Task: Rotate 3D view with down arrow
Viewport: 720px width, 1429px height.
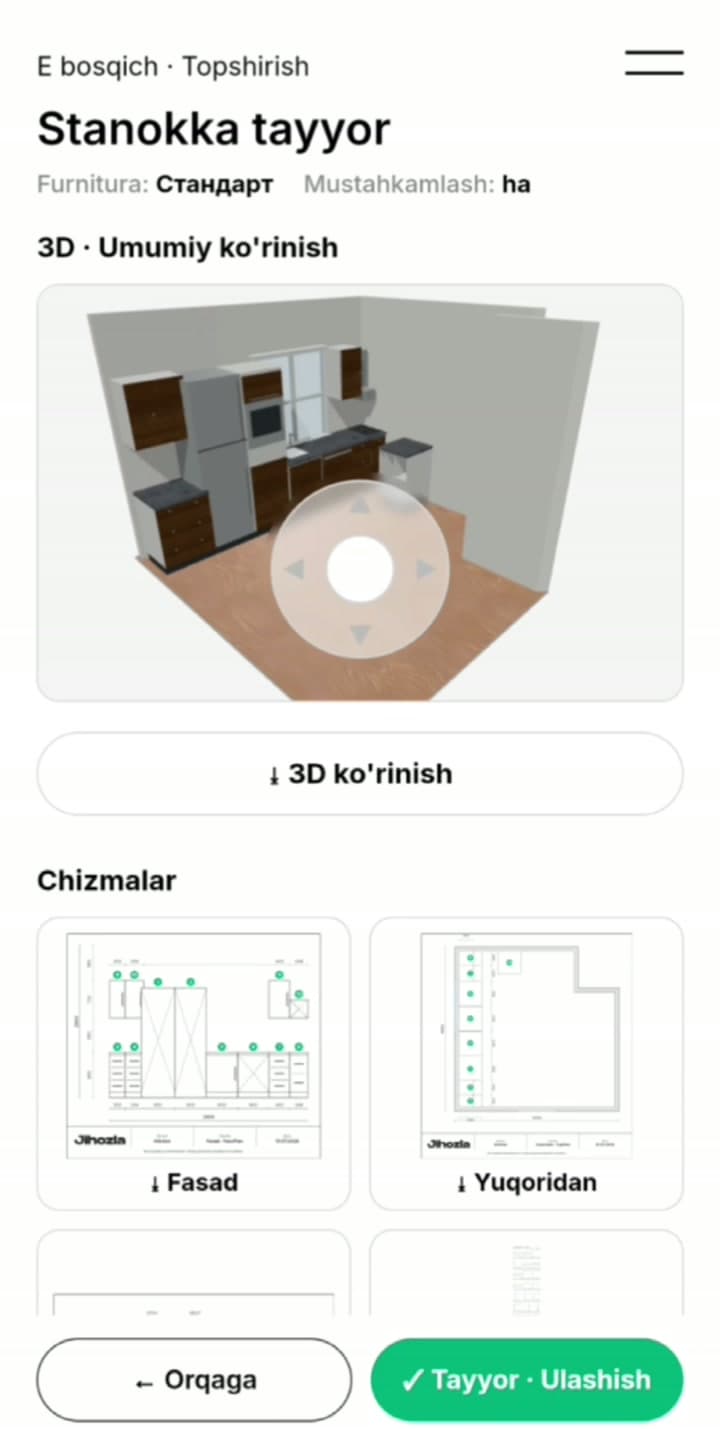Action: coord(360,635)
